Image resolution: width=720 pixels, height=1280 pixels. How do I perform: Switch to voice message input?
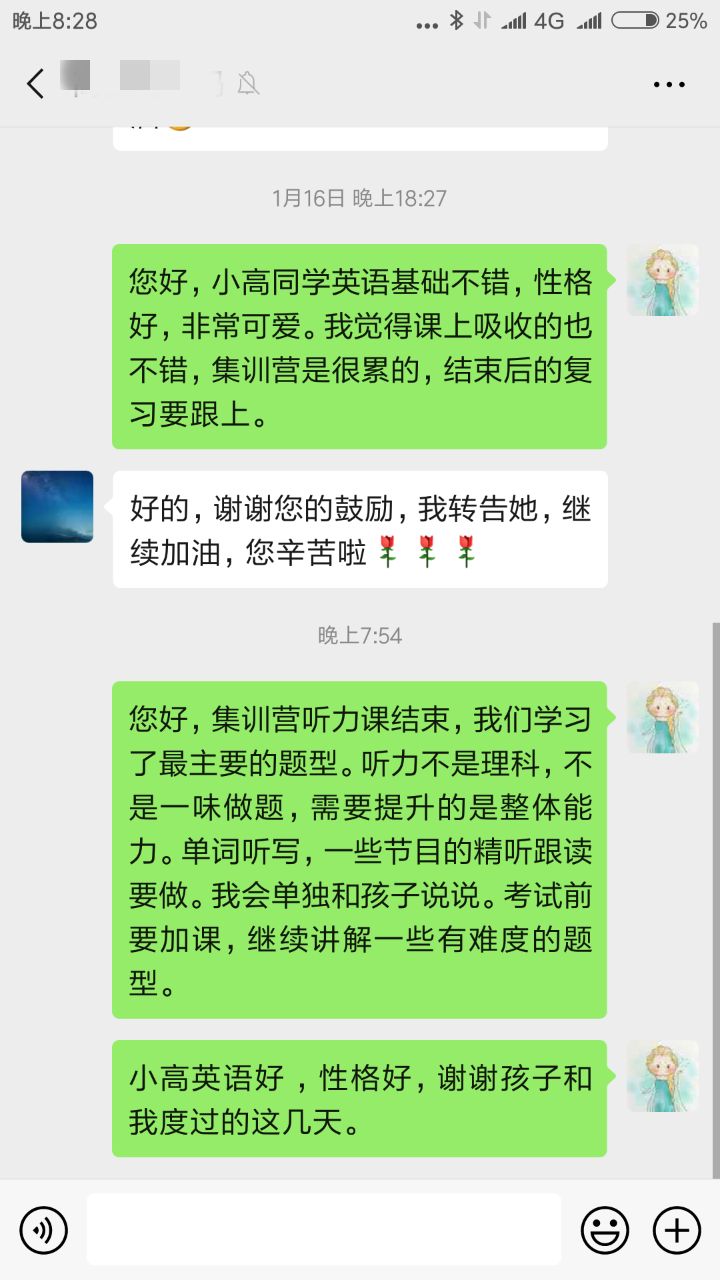coord(44,1230)
